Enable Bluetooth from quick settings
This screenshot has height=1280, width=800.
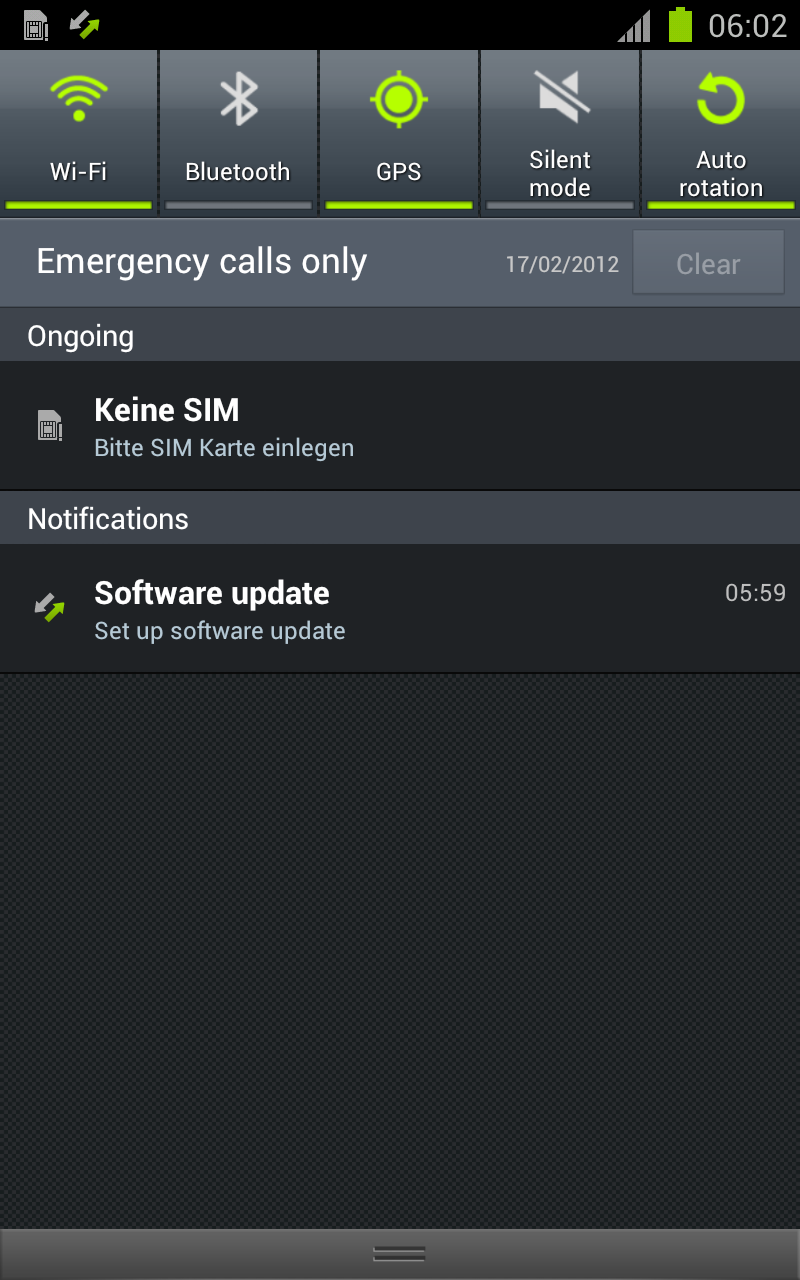pos(238,130)
